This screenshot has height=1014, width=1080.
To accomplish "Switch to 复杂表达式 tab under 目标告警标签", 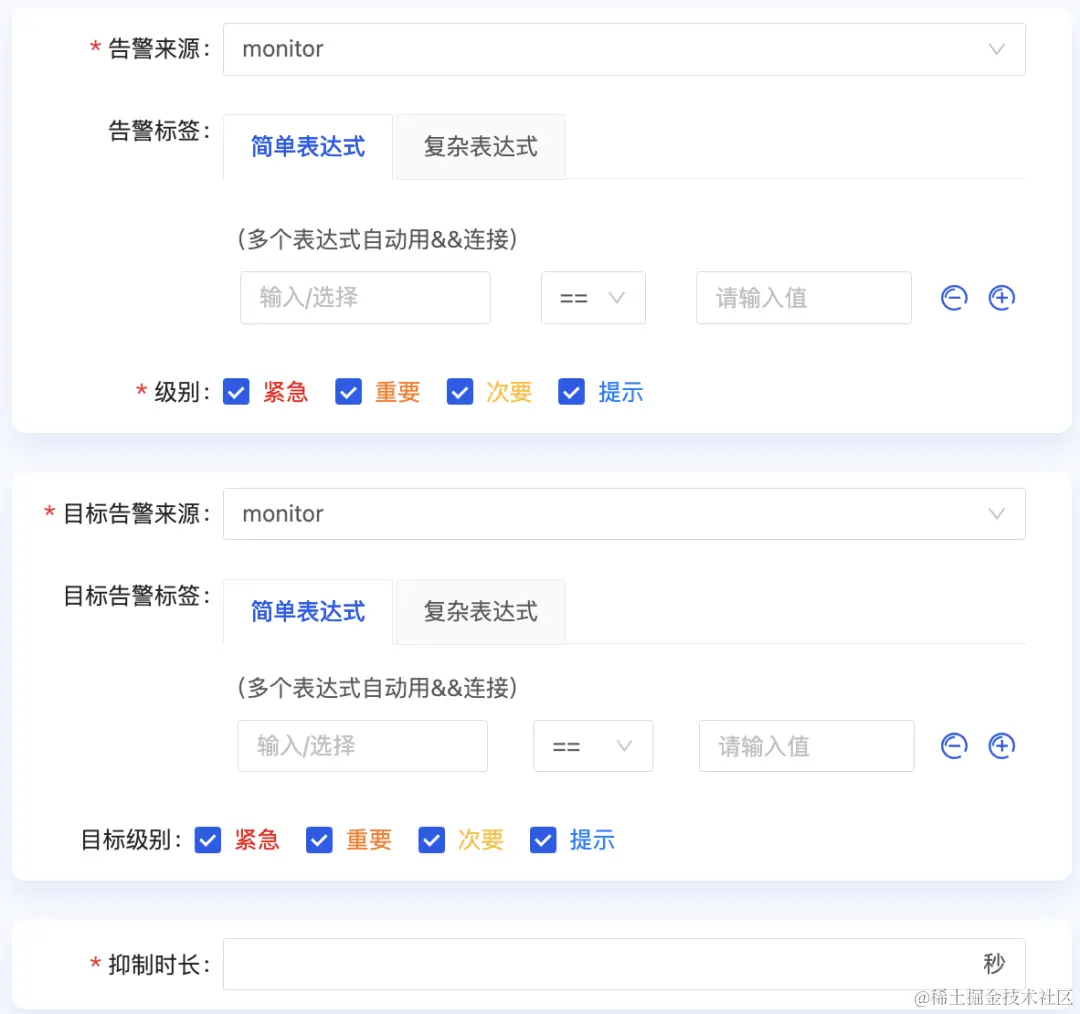I will [480, 612].
